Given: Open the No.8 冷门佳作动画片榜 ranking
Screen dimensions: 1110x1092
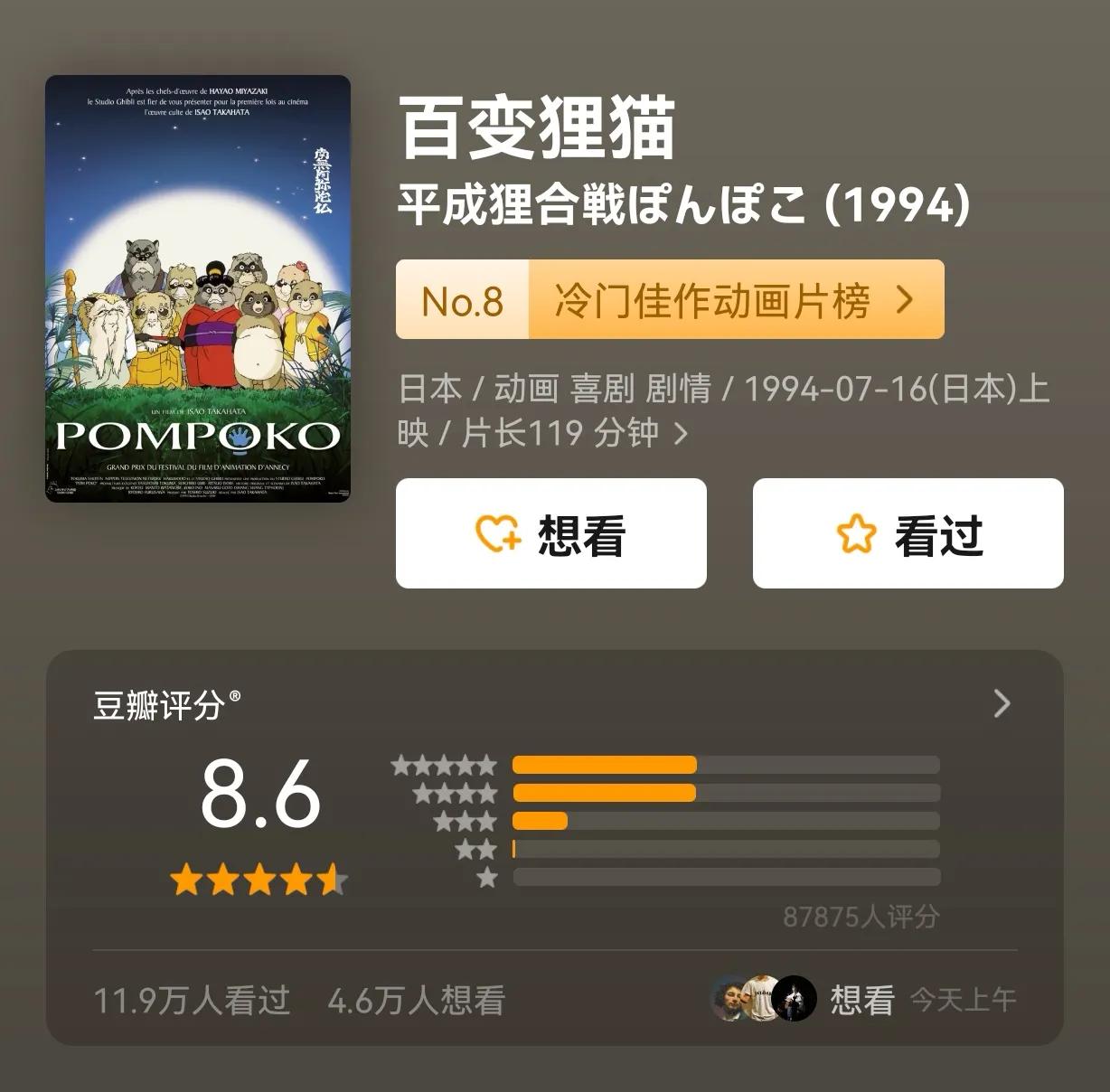Looking at the screenshot, I should point(670,300).
